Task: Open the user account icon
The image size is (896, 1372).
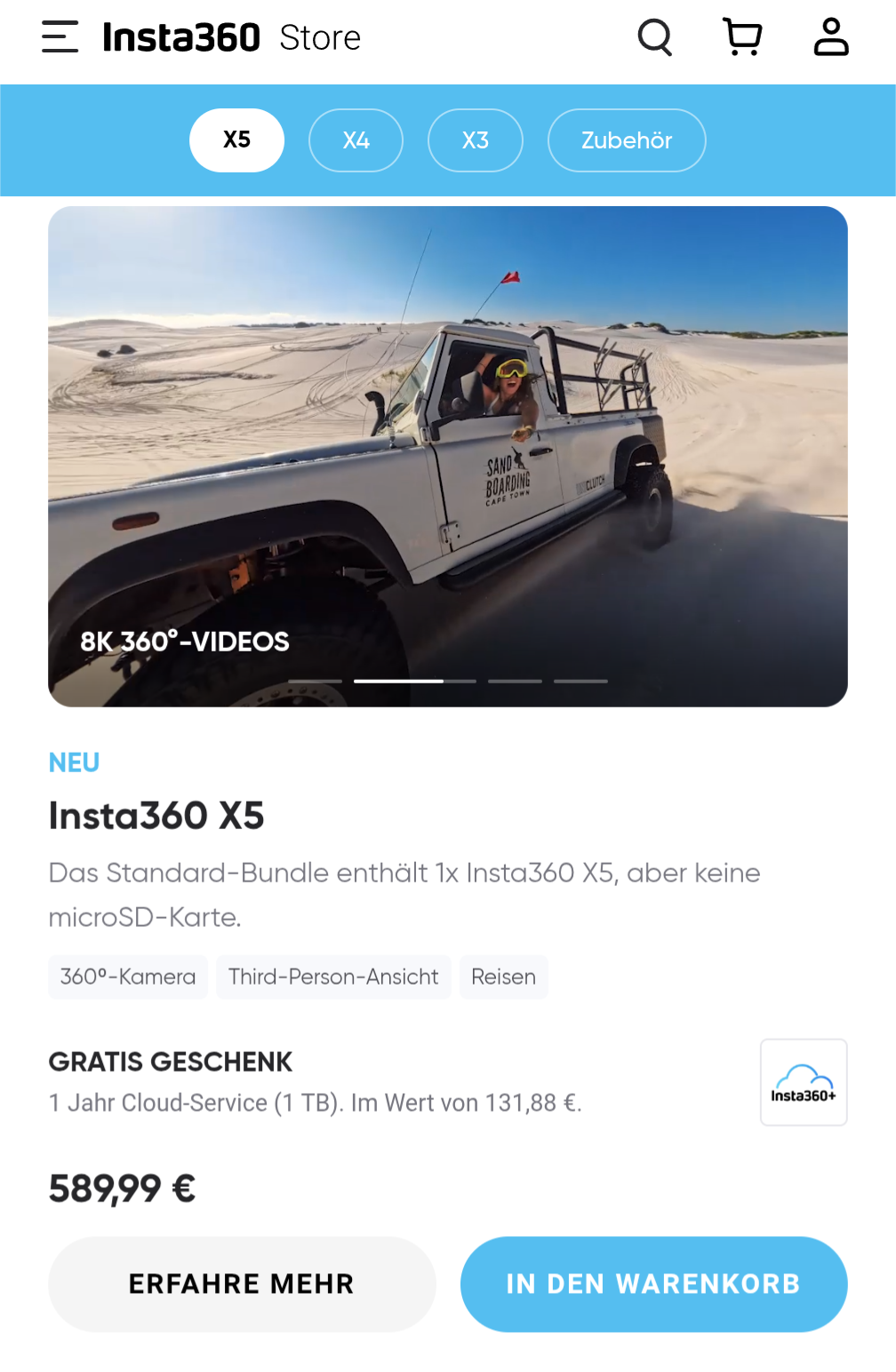Action: pos(831,37)
